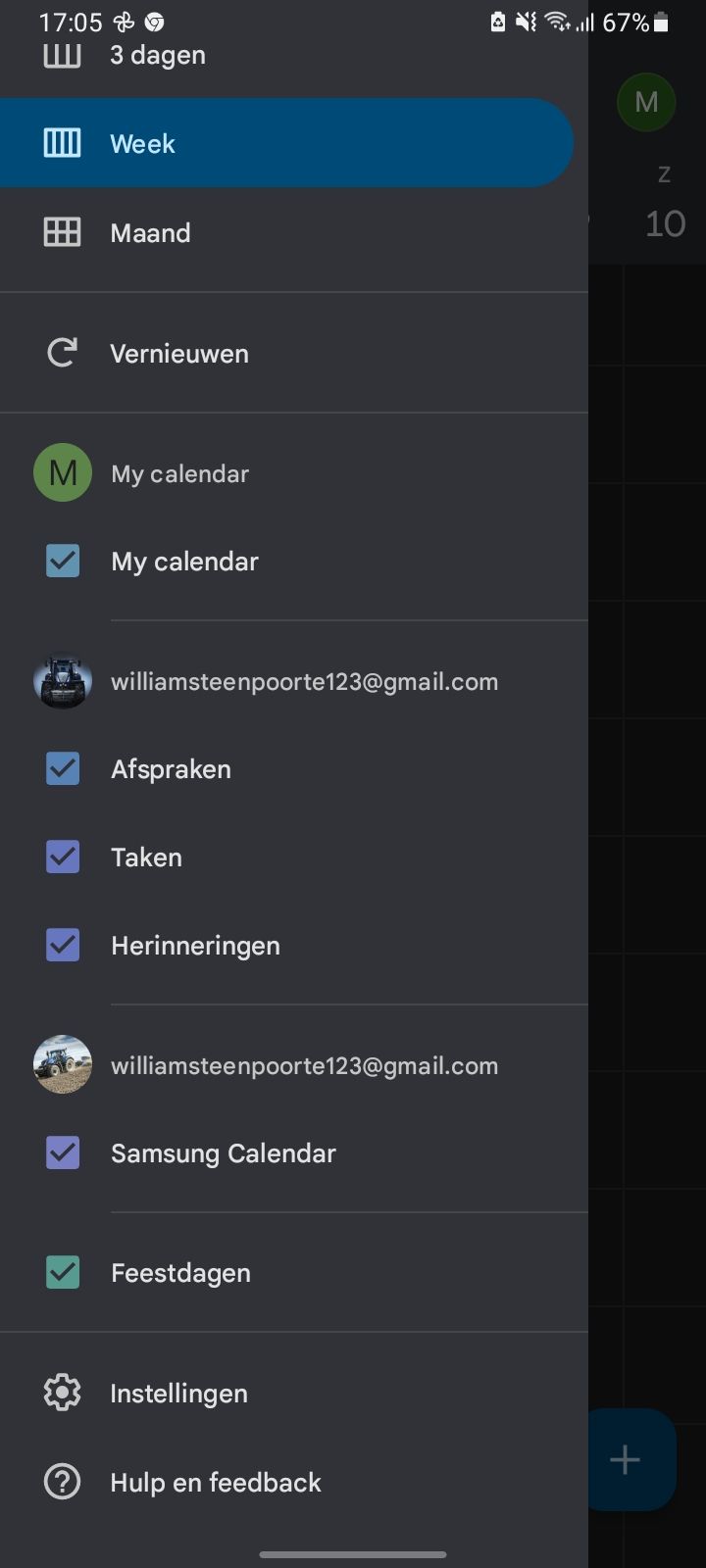Open Instellingen

coord(294,1393)
